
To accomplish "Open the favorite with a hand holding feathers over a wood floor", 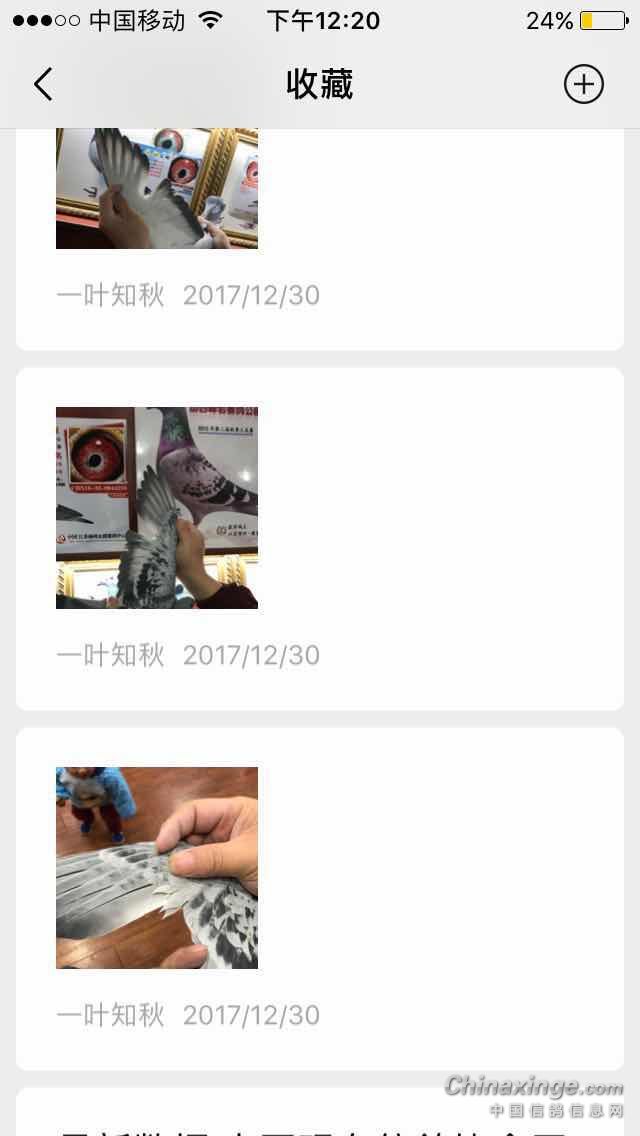I will [x=157, y=868].
